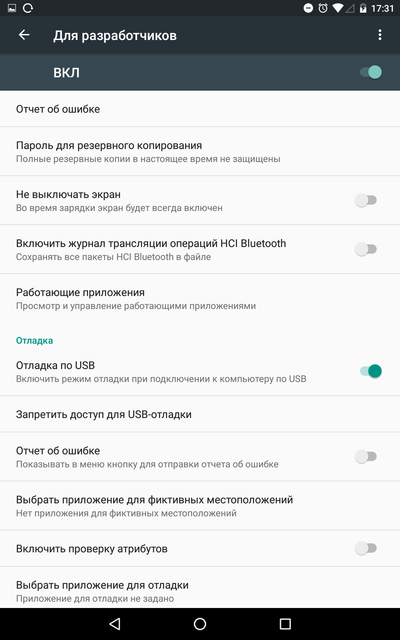Open the top Отчет об ошибке row
This screenshot has width=400, height=640.
click(200, 109)
